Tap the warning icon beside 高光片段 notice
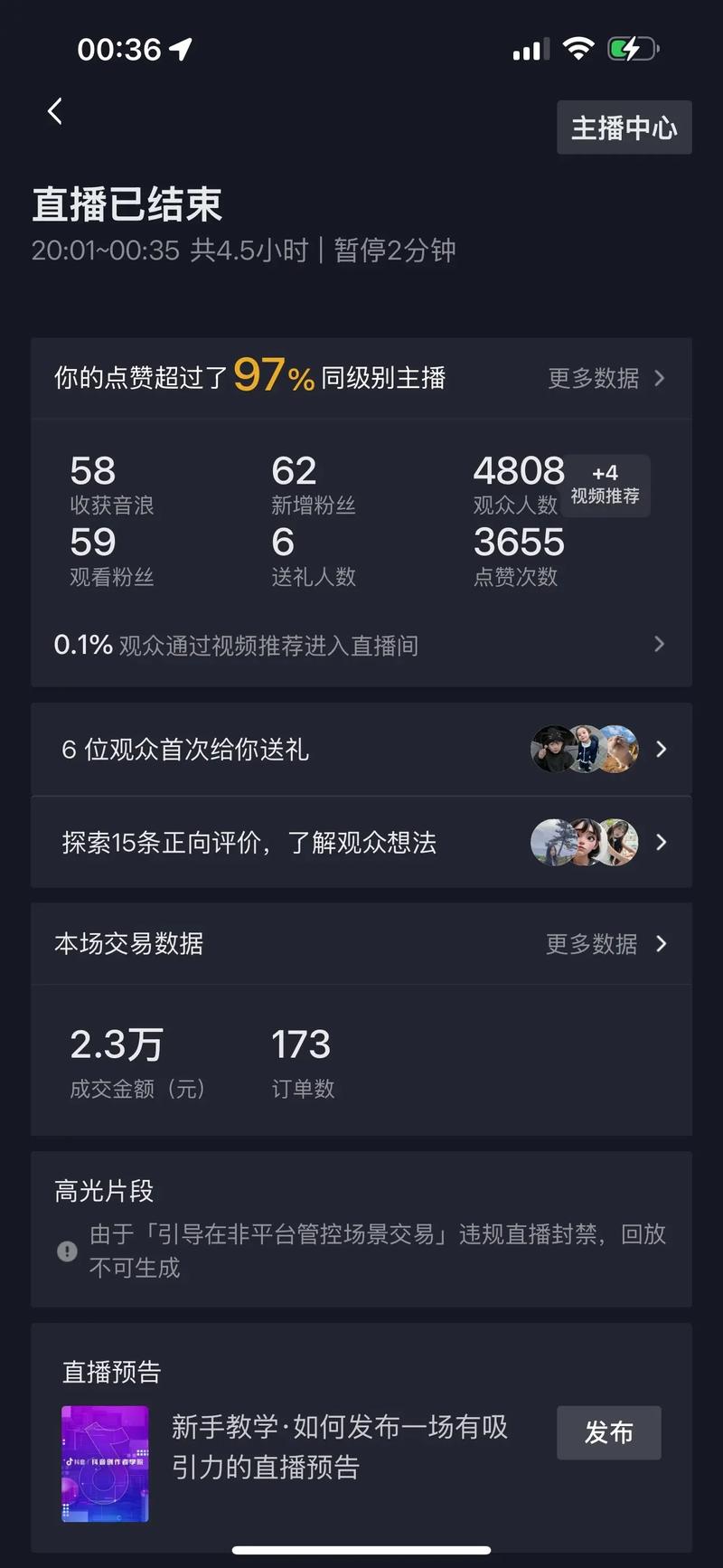 click(67, 1252)
